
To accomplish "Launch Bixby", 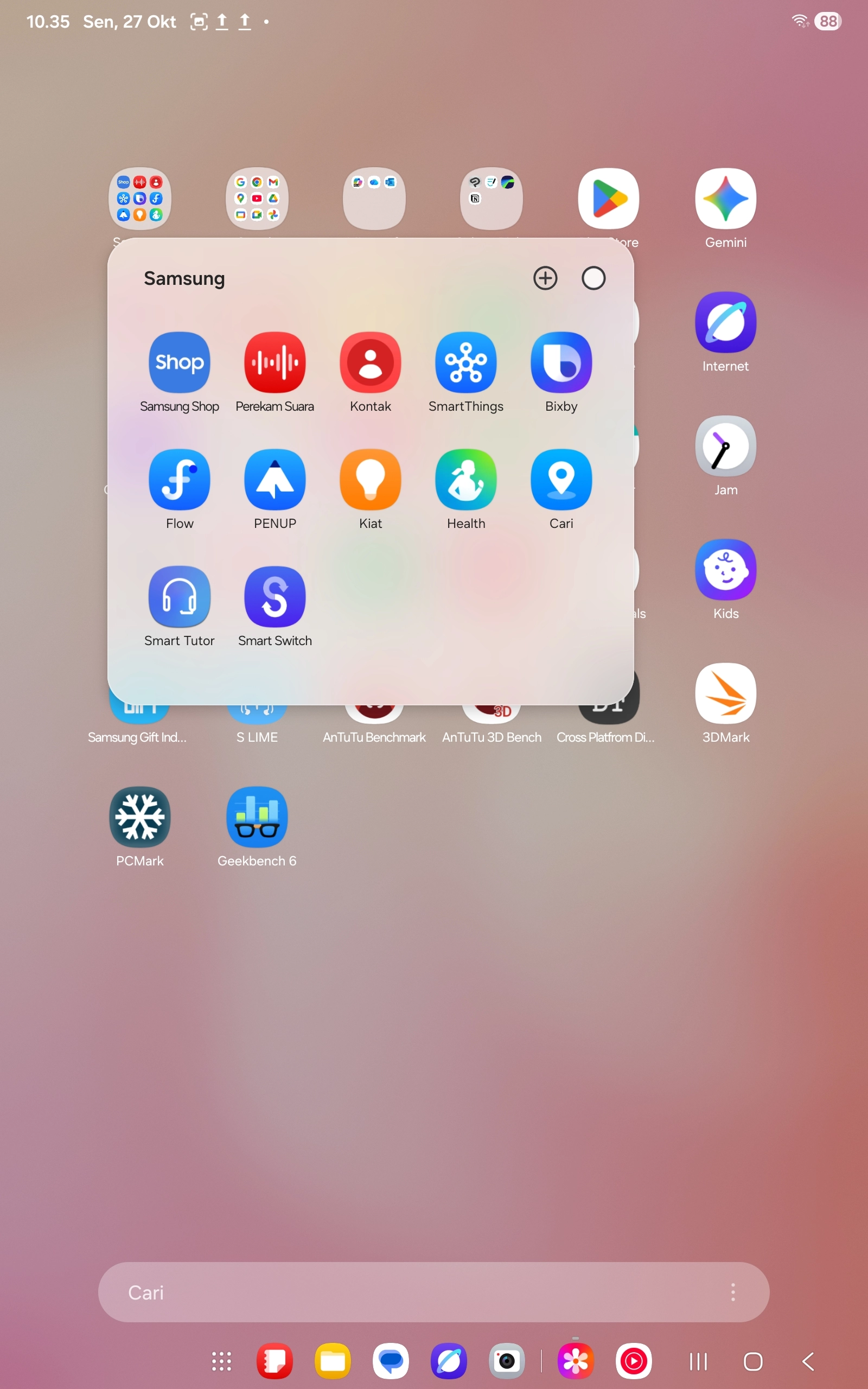I will pos(561,363).
